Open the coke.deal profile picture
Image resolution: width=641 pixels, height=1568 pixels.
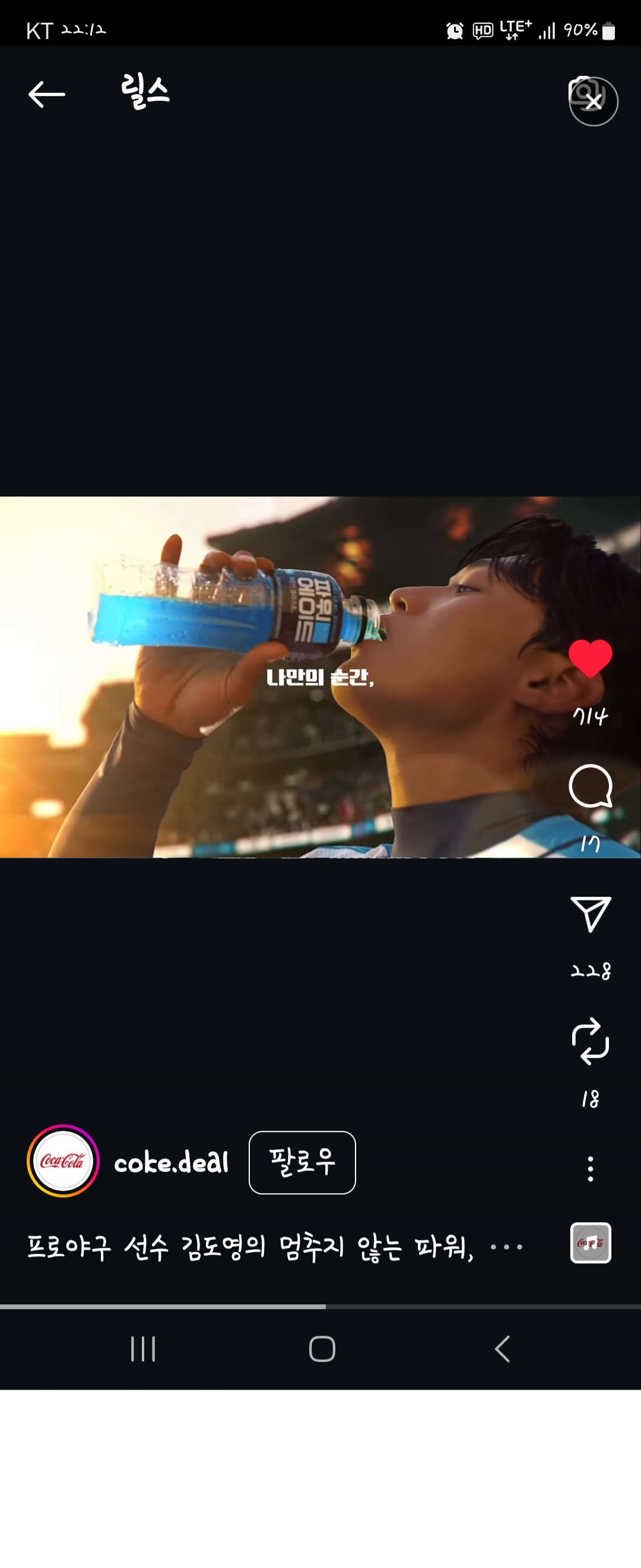(x=63, y=1161)
